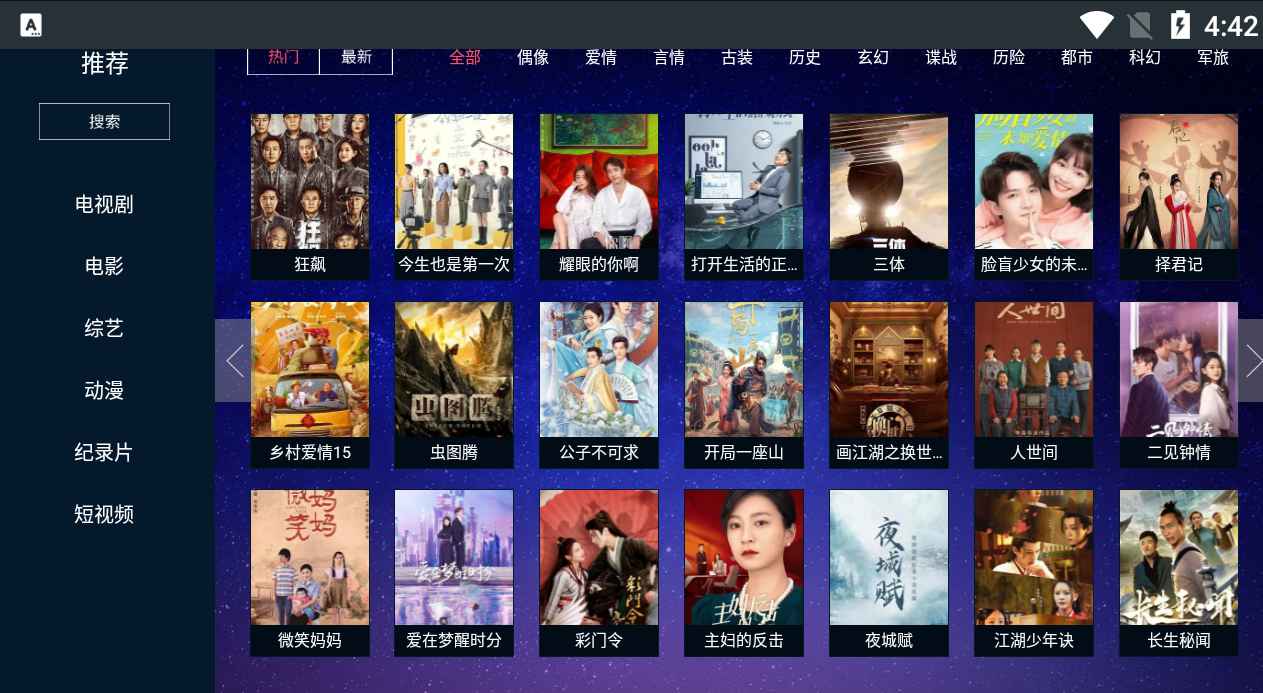This screenshot has height=693, width=1263.
Task: Tap the right arrow for next page
Action: pos(1251,361)
